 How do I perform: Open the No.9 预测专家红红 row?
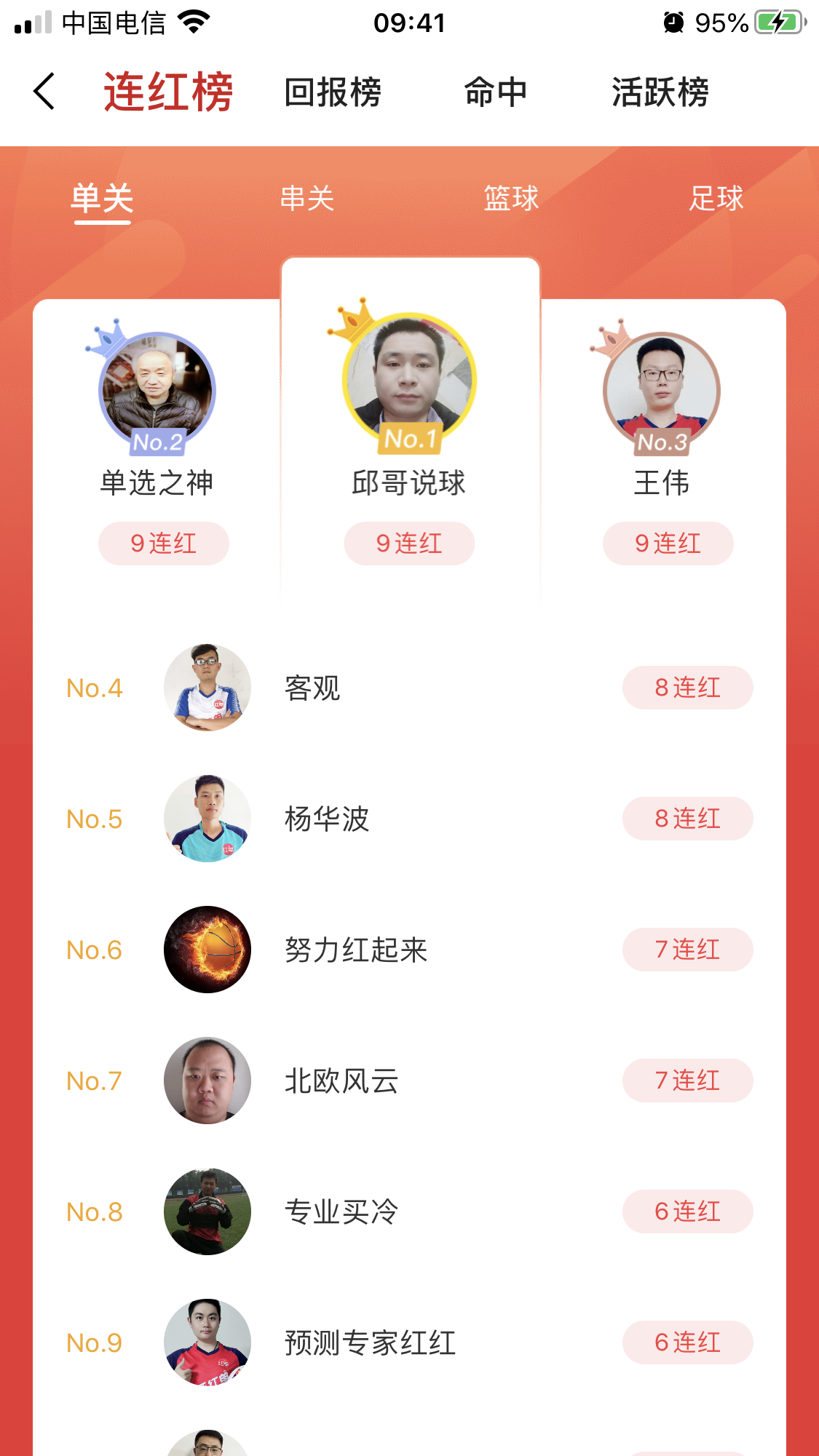tap(408, 1342)
